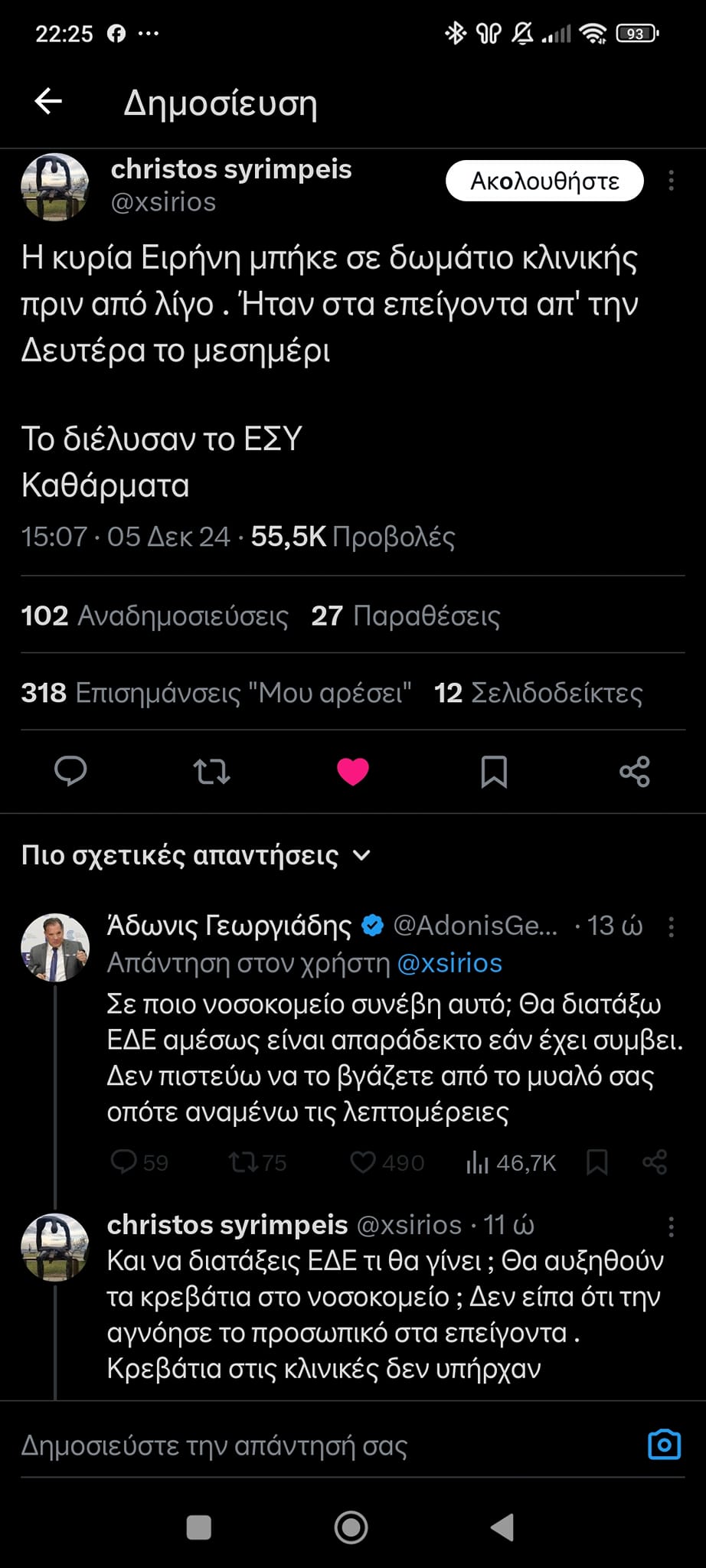Screen dimensions: 706x1568
Task: Attach a photo with the camera icon
Action: click(x=664, y=1445)
